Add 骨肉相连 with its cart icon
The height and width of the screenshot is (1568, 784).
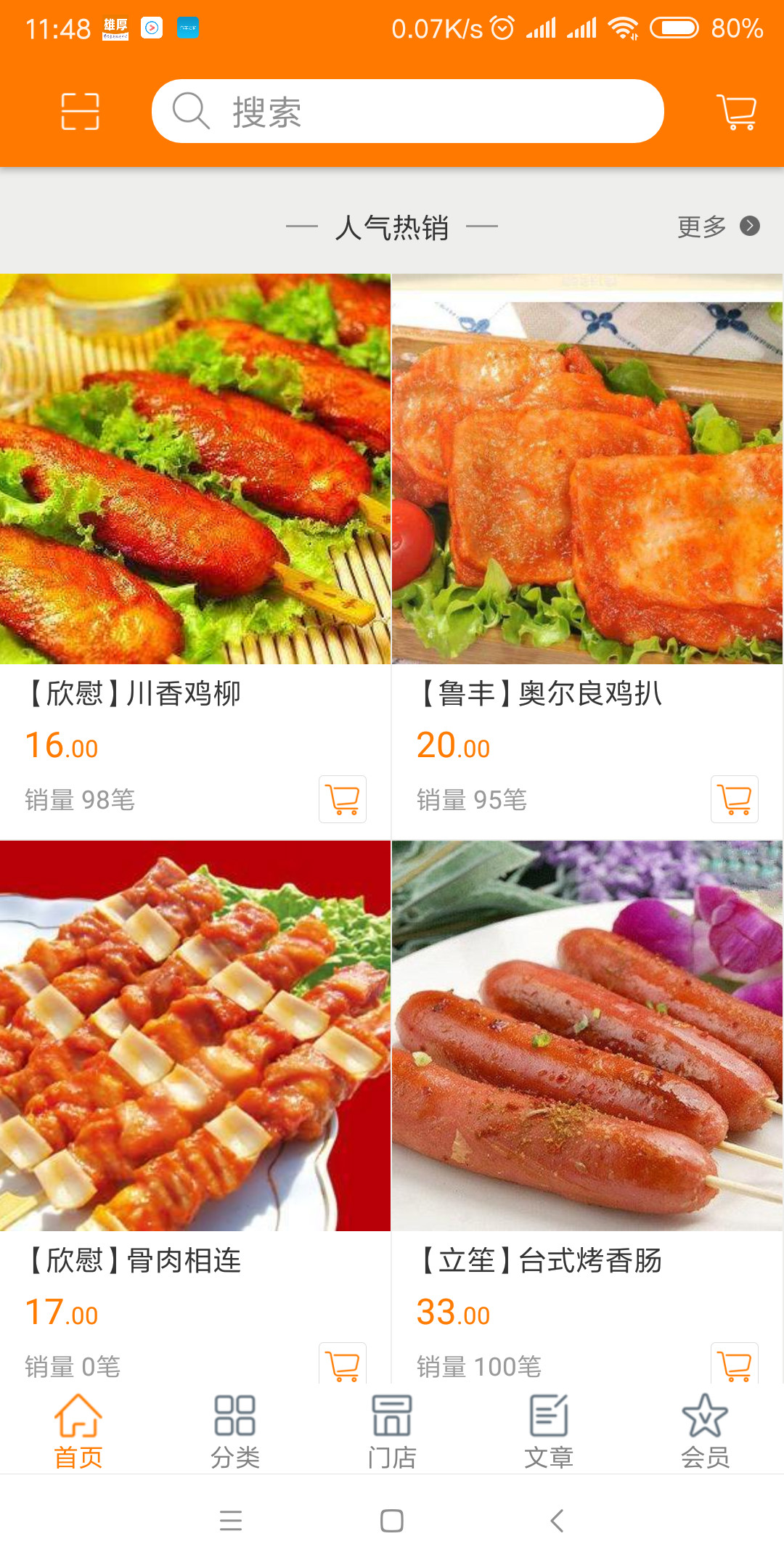[x=341, y=1365]
